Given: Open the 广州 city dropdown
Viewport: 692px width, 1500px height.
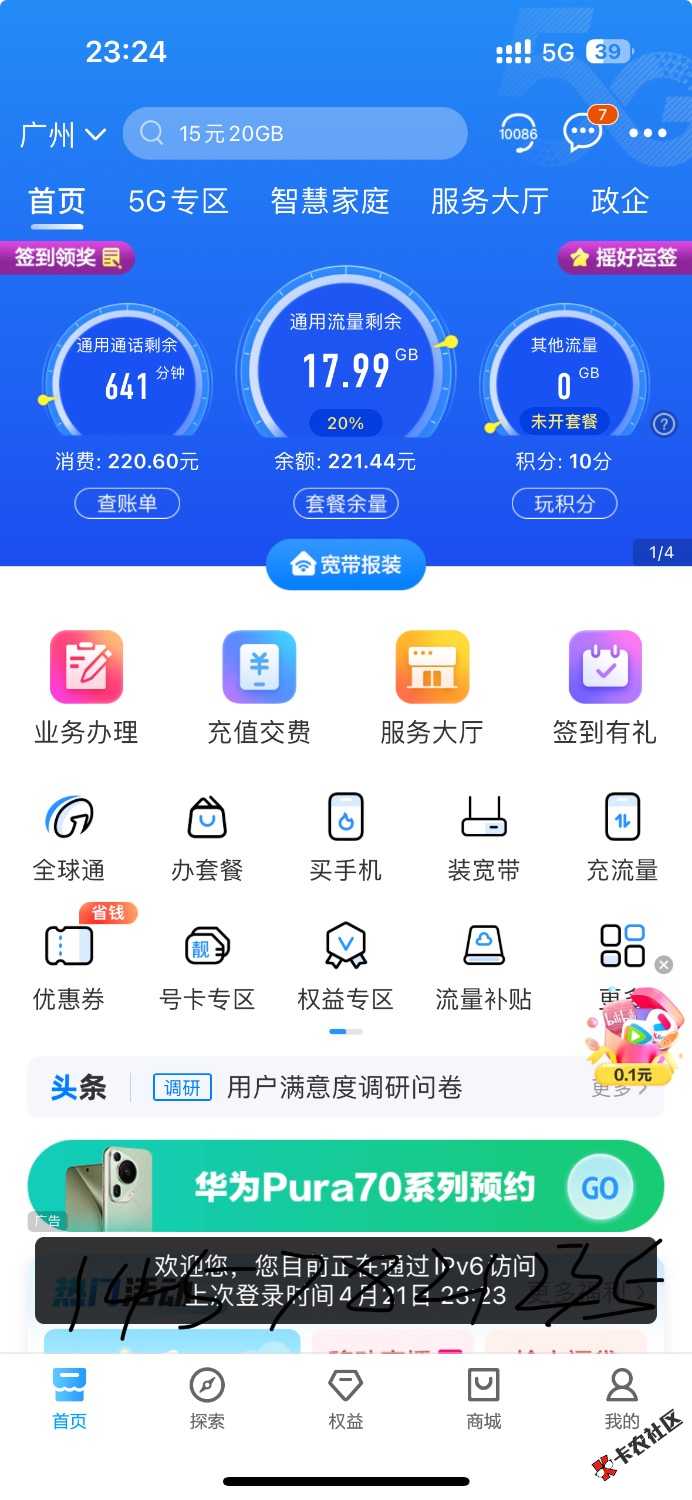Looking at the screenshot, I should [62, 134].
